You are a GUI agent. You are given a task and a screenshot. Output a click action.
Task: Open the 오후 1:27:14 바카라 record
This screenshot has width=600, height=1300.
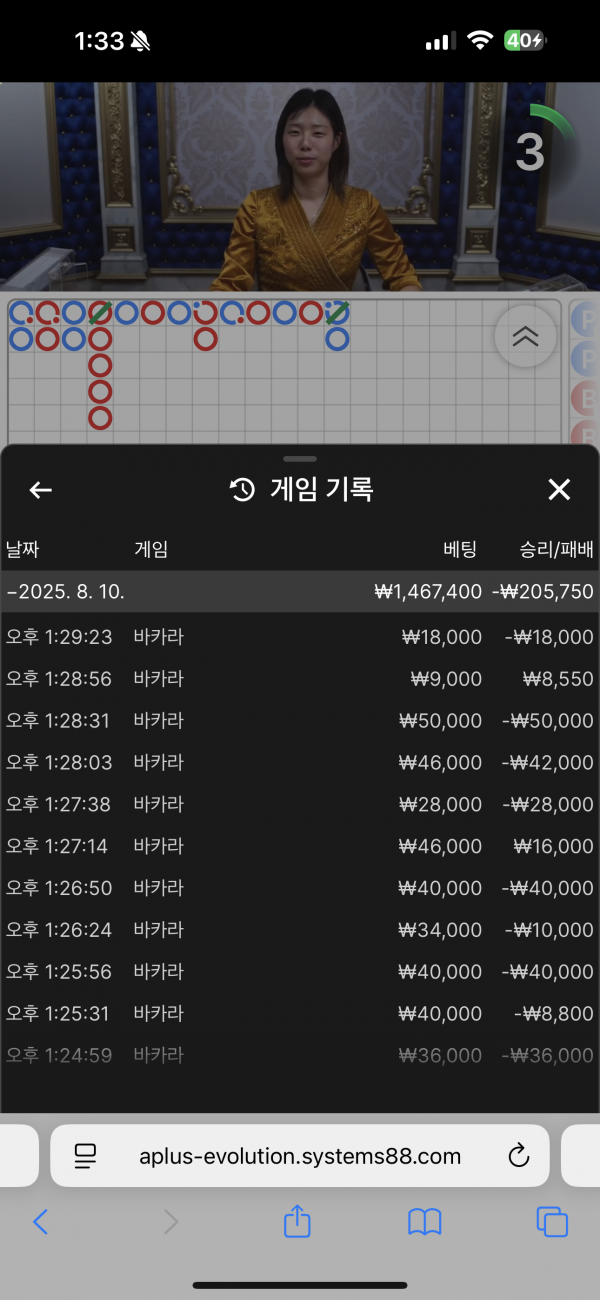pos(300,847)
